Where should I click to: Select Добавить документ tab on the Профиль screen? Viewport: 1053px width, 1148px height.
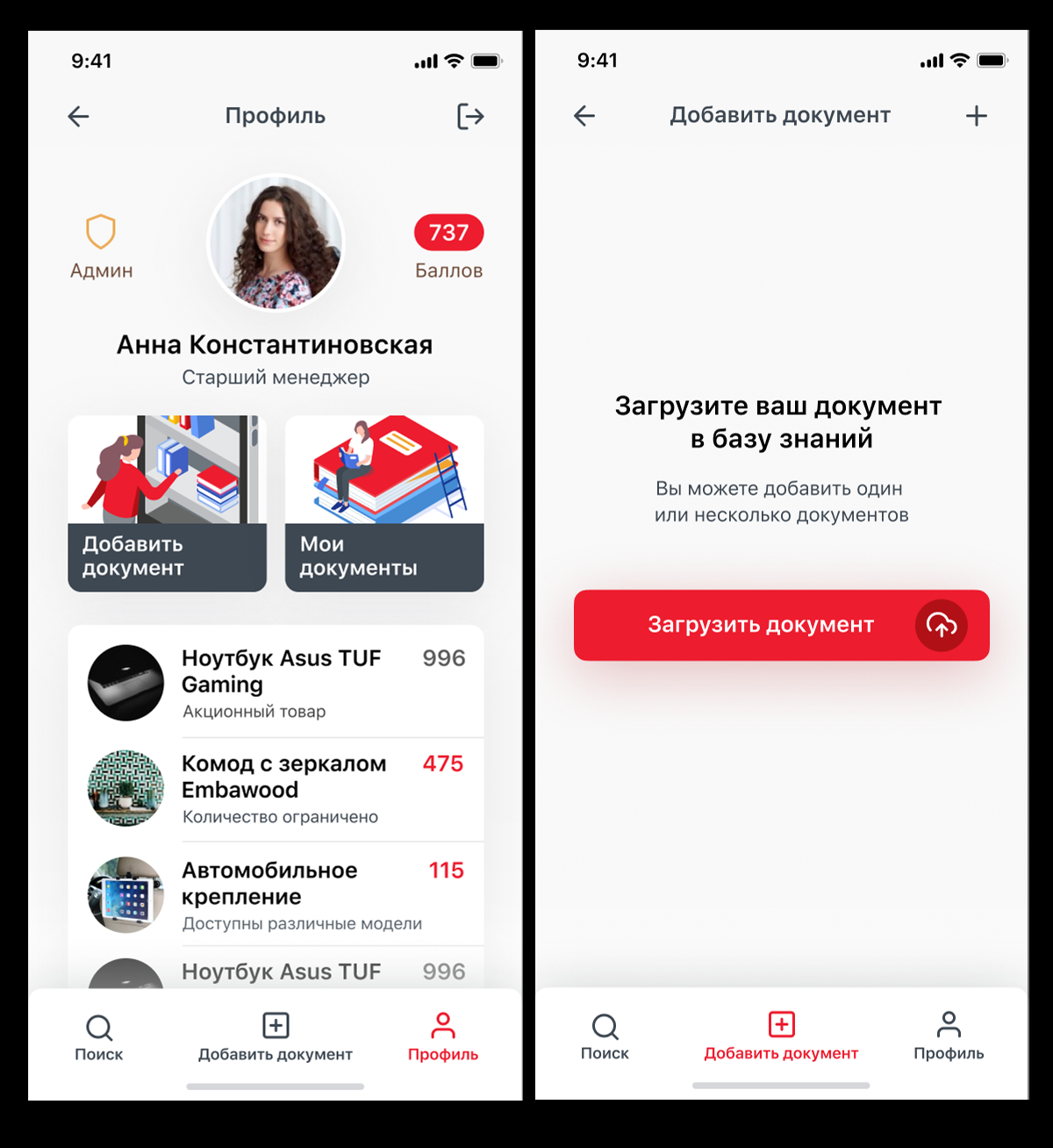coord(276,1037)
